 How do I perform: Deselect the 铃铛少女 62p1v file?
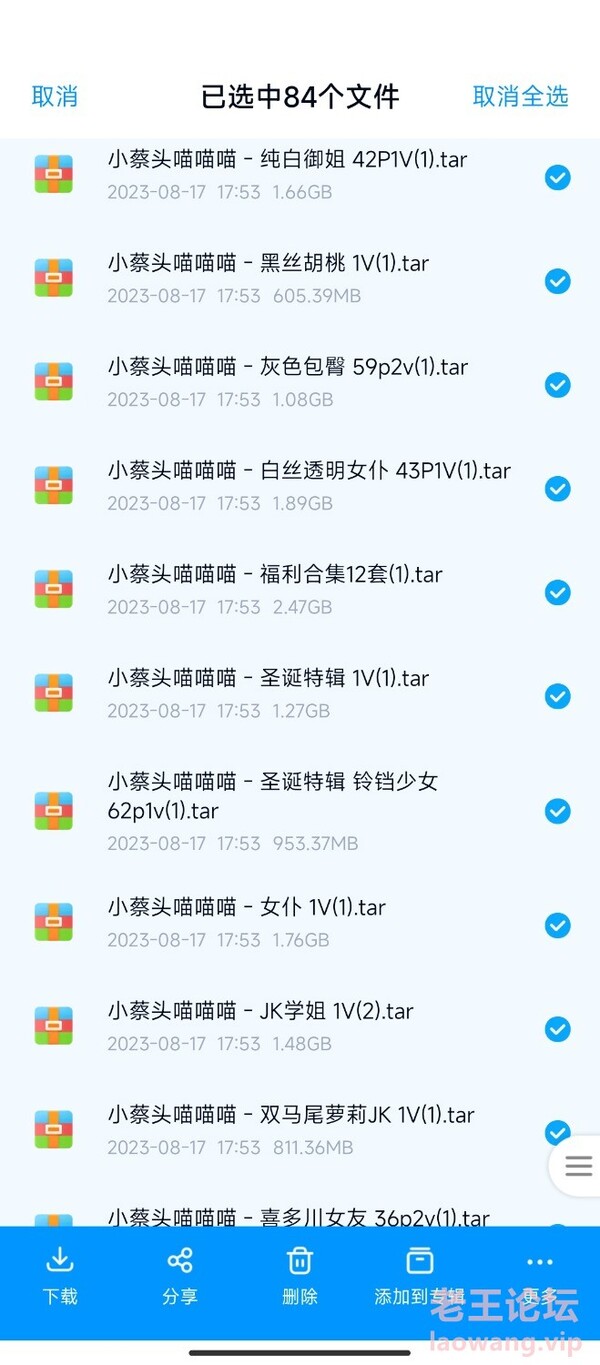[x=557, y=811]
